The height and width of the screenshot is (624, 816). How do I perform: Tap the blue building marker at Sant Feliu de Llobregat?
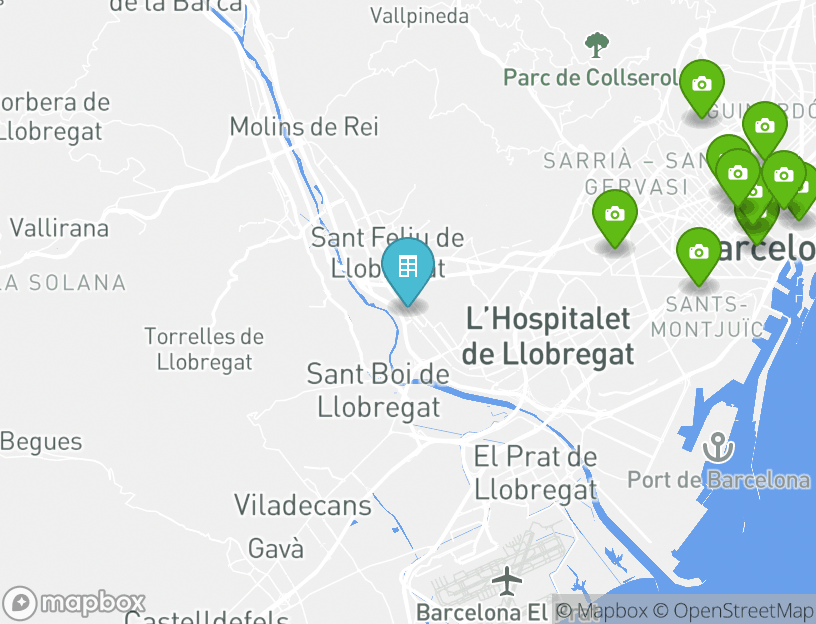408,268
